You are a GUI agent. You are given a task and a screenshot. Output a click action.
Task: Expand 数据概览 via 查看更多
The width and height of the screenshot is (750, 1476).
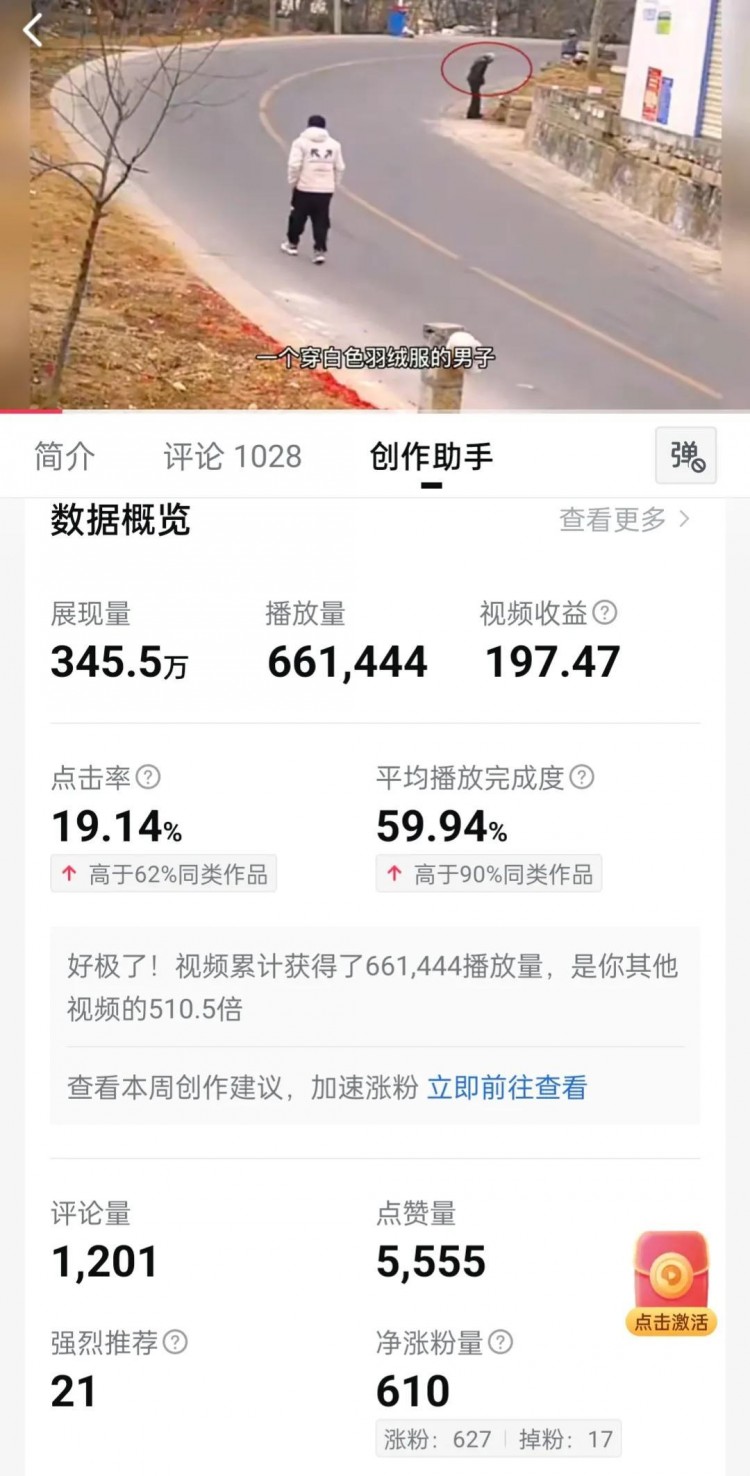615,519
